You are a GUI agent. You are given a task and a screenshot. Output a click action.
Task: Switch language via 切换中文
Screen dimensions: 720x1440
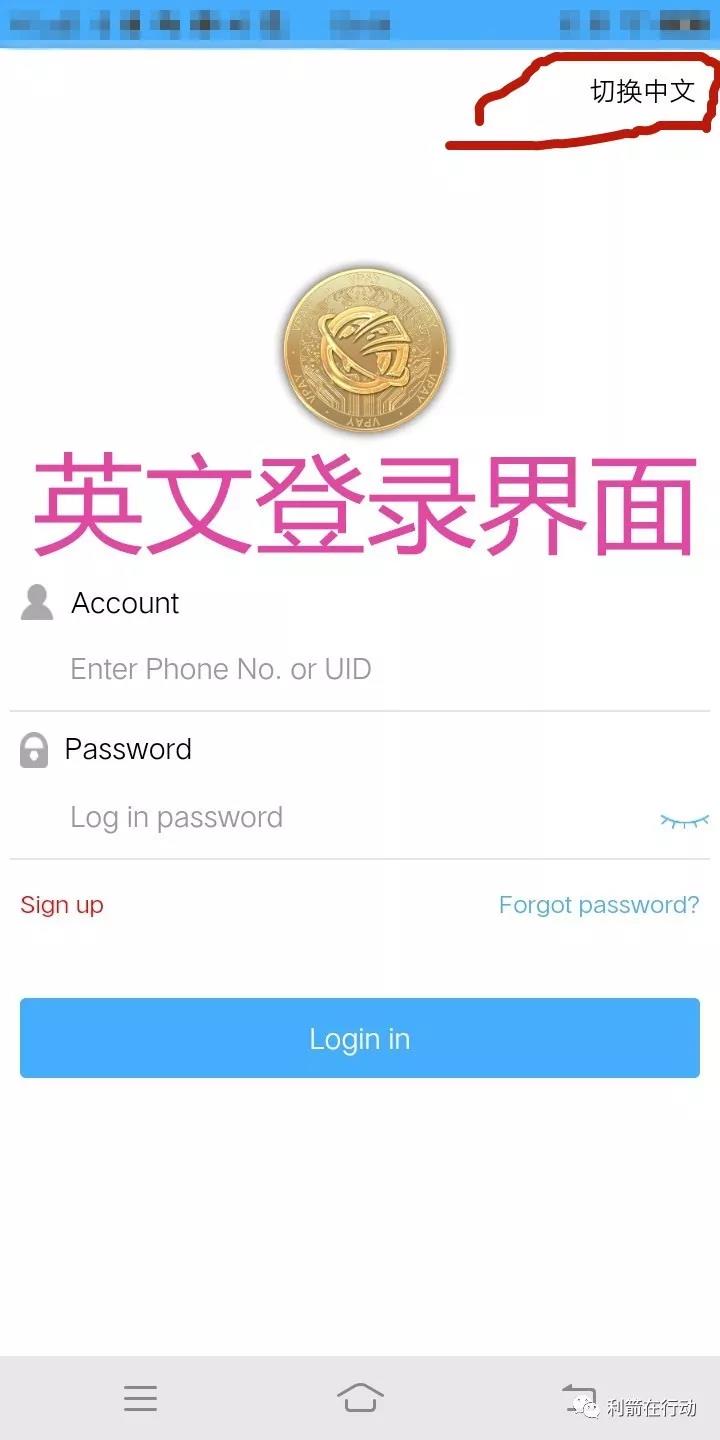(642, 92)
